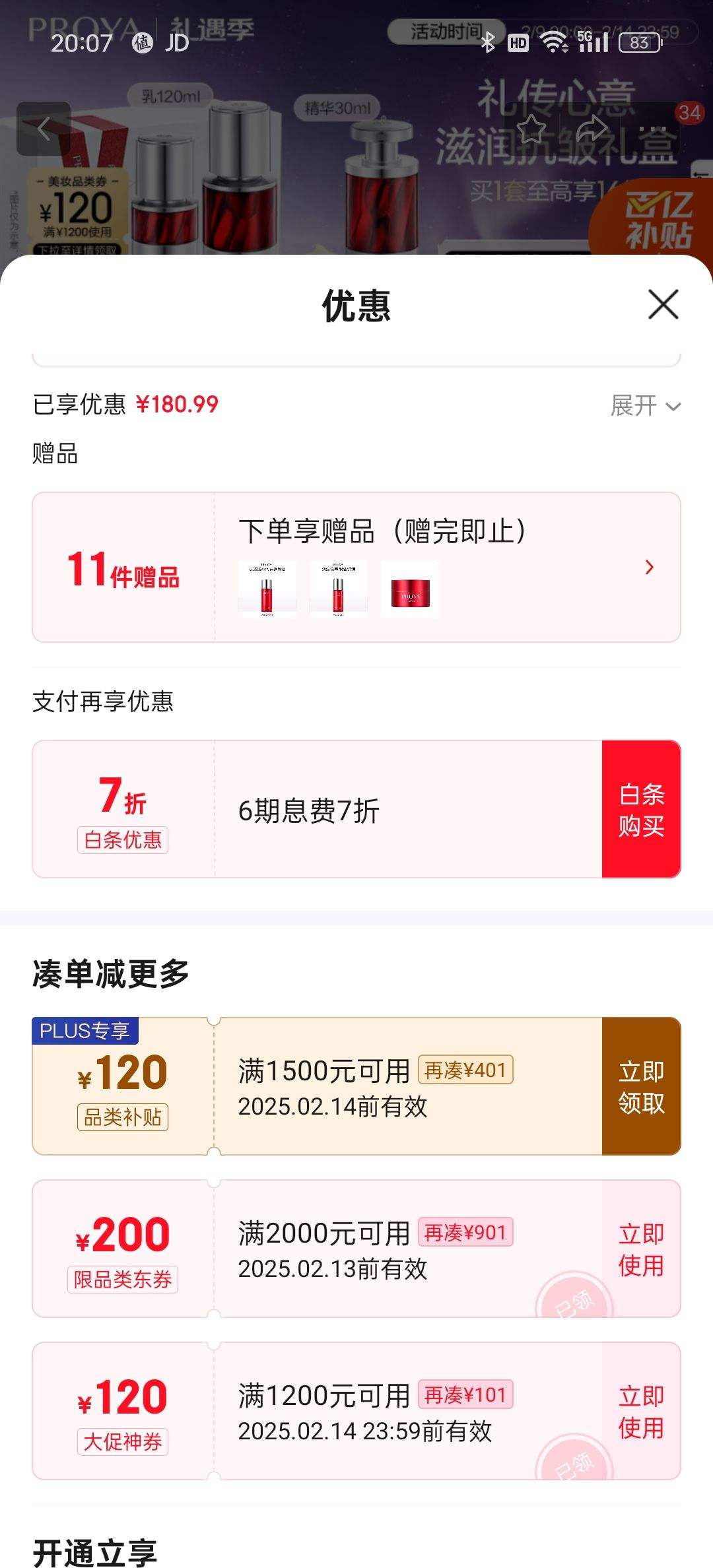Click the red cream jar gift thumbnail
Viewport: 713px width, 1568px height.
409,590
